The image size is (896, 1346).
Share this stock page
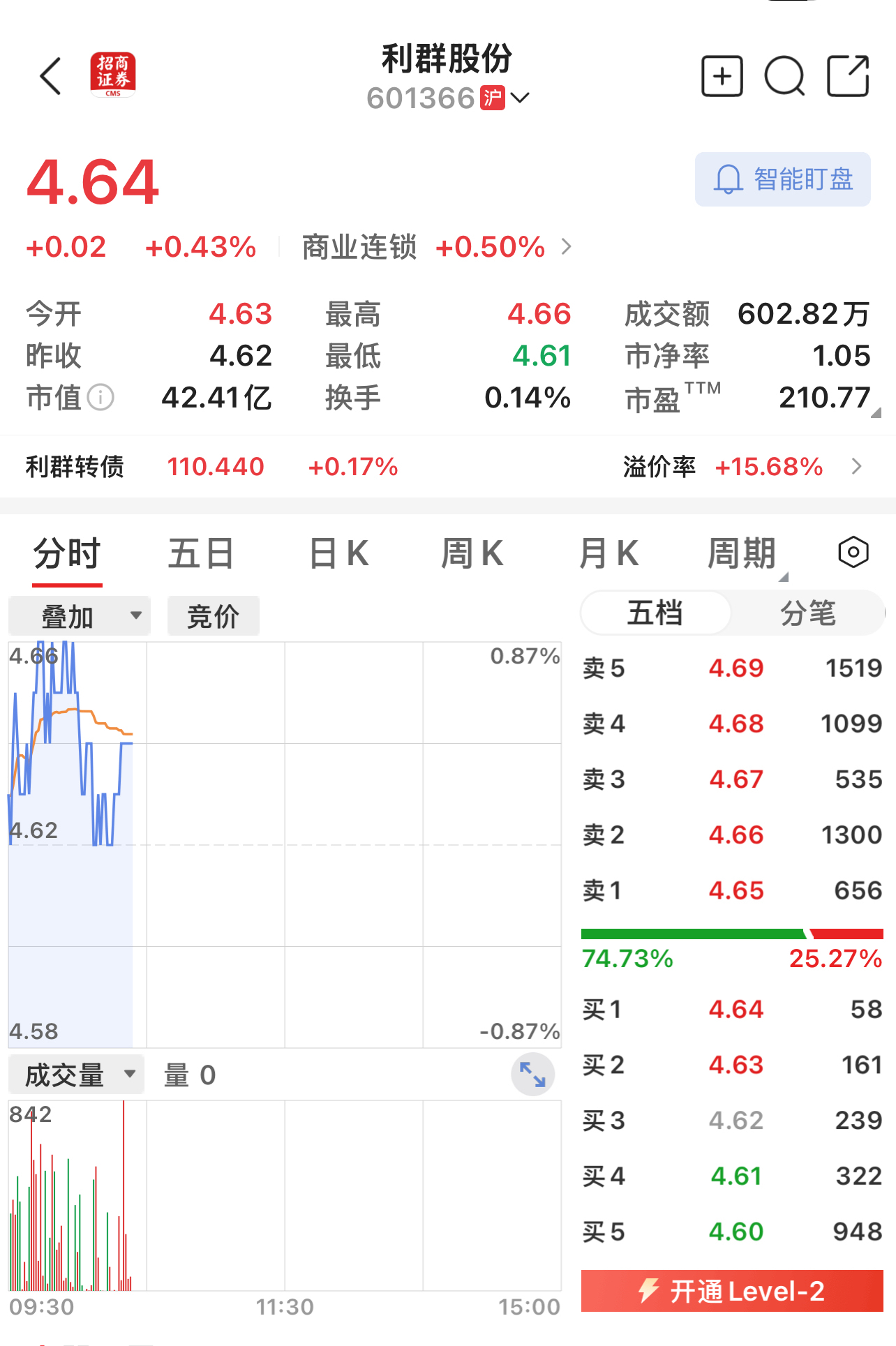848,76
